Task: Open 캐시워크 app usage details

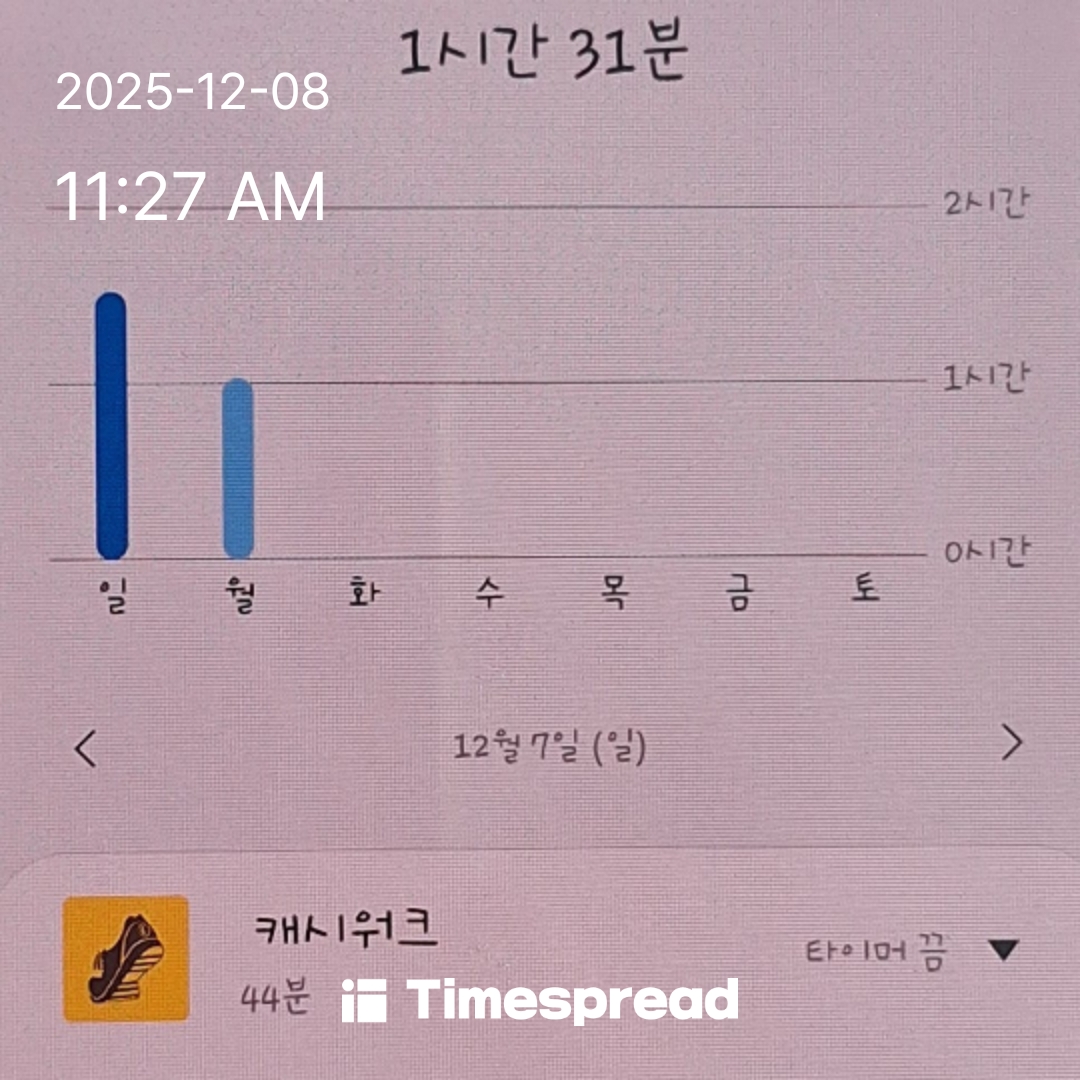Action: (345, 930)
